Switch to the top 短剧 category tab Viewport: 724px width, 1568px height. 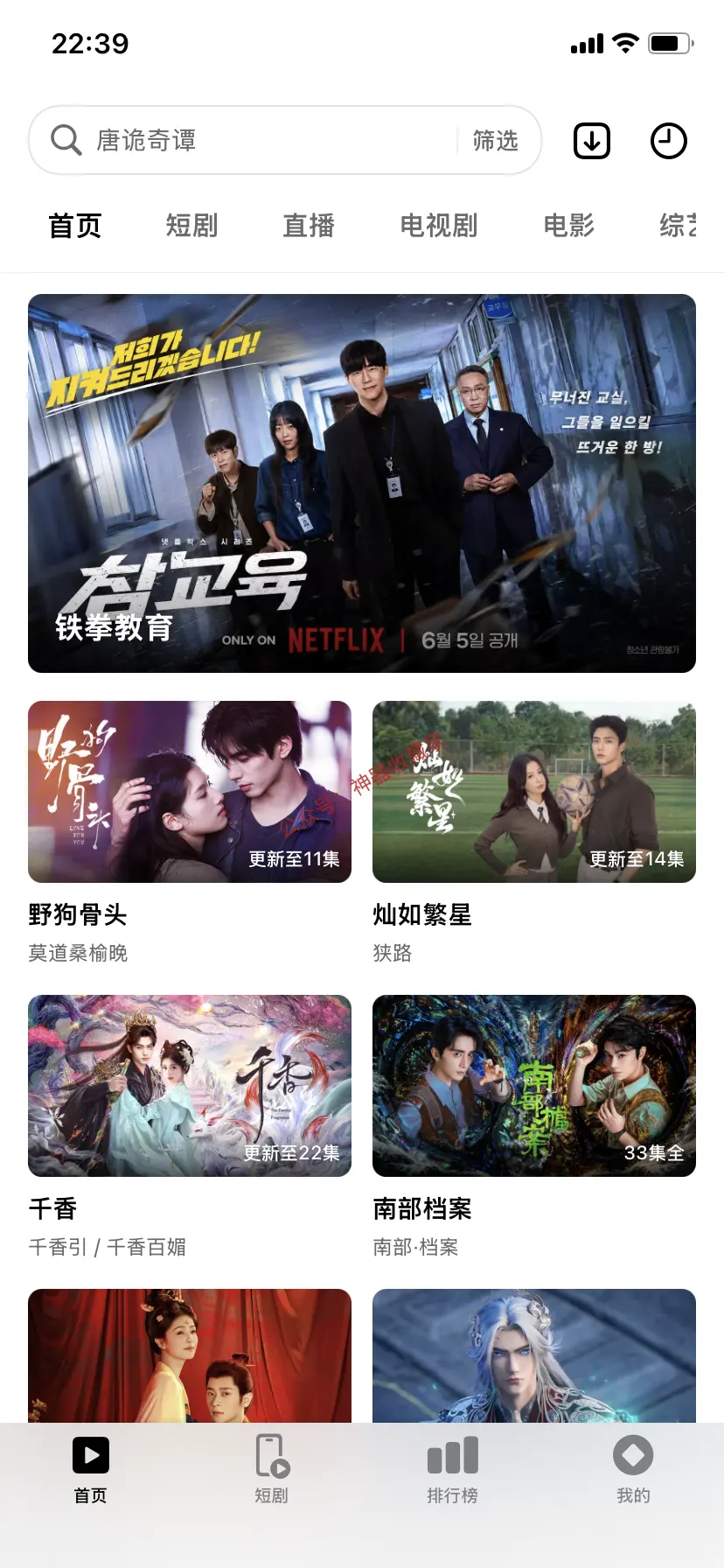(191, 226)
